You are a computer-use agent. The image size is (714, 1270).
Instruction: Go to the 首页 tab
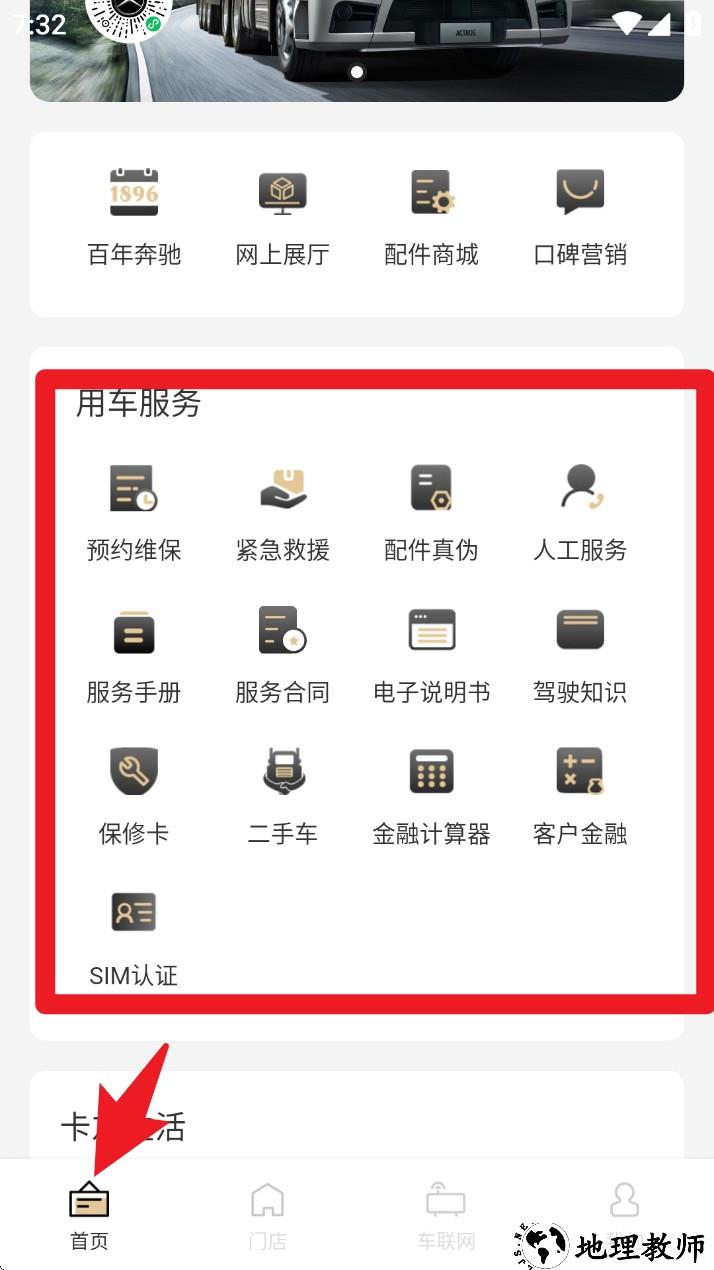point(89,1215)
